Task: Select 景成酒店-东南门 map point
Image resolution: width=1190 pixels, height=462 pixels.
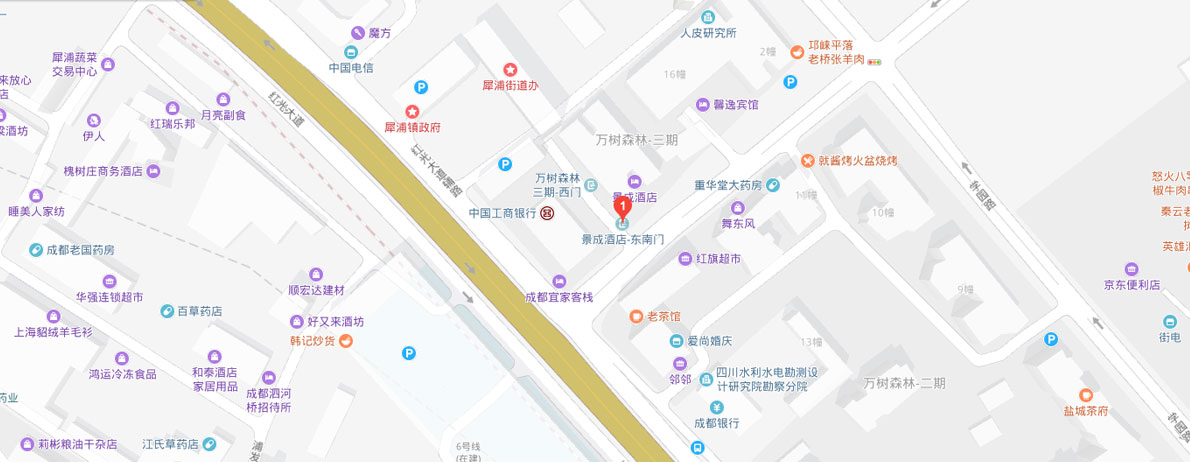Action: pos(622,225)
